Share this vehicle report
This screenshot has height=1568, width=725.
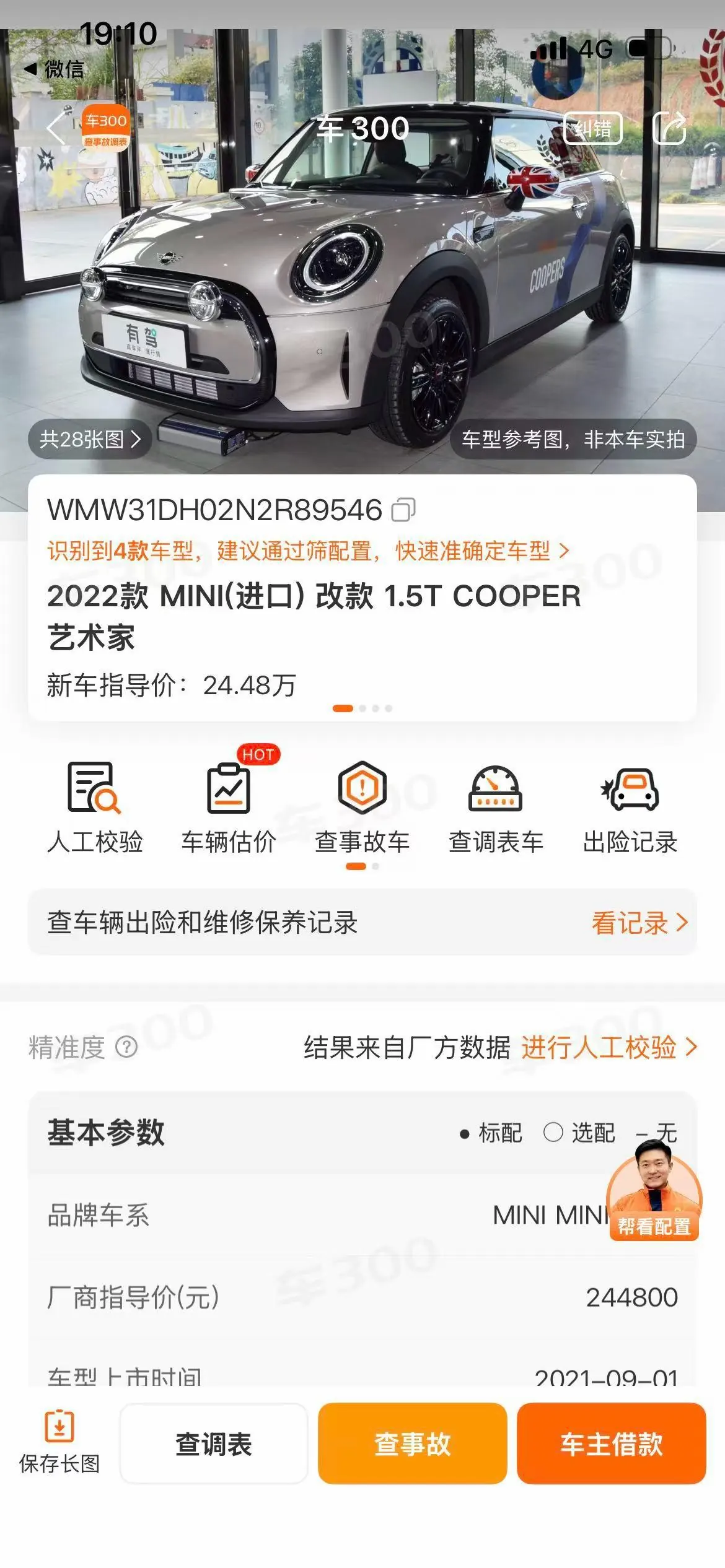click(670, 129)
